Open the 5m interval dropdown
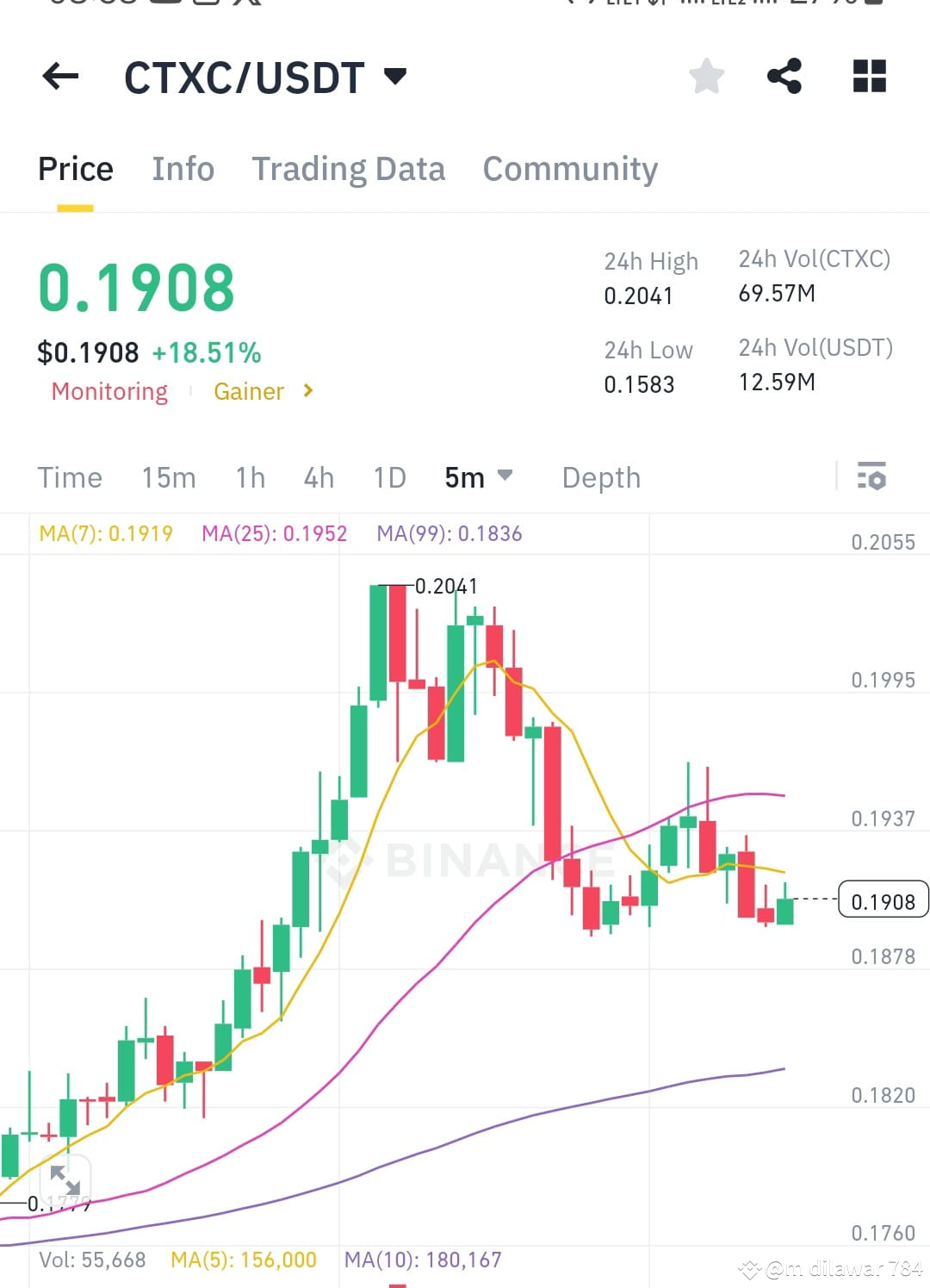 click(478, 476)
